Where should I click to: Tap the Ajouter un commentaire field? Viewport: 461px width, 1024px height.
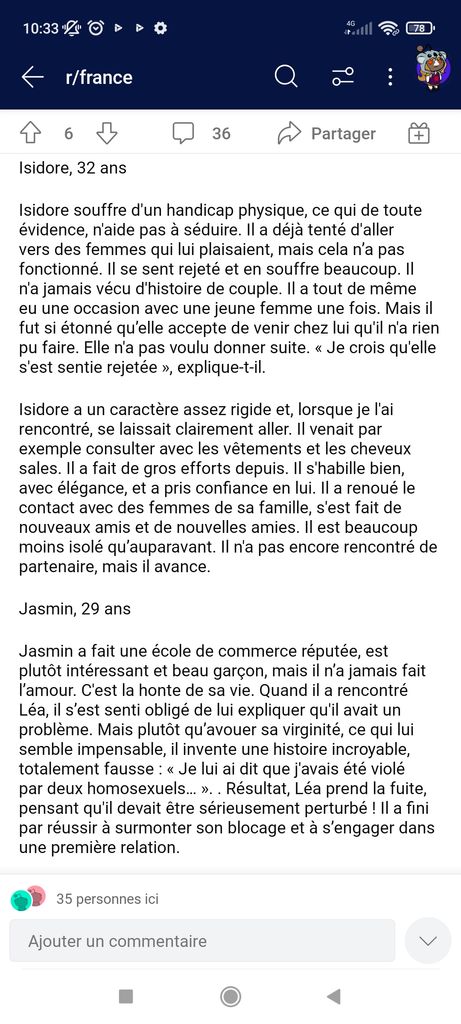[202, 941]
